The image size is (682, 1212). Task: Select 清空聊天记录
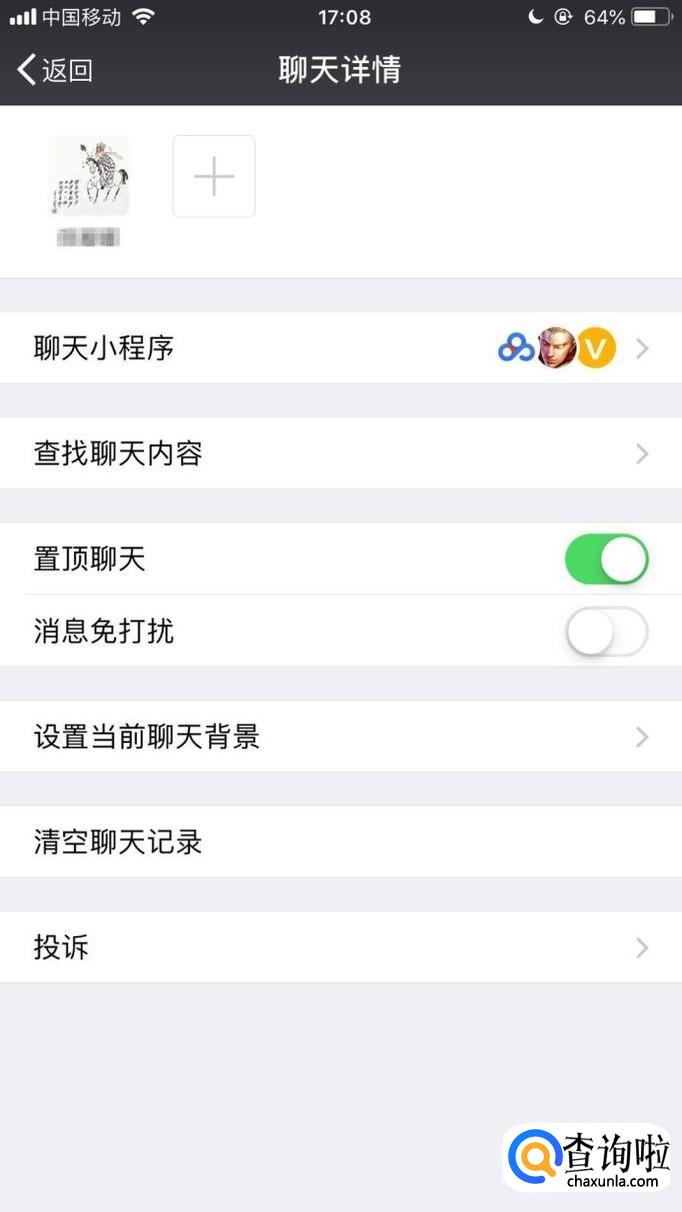pos(340,842)
